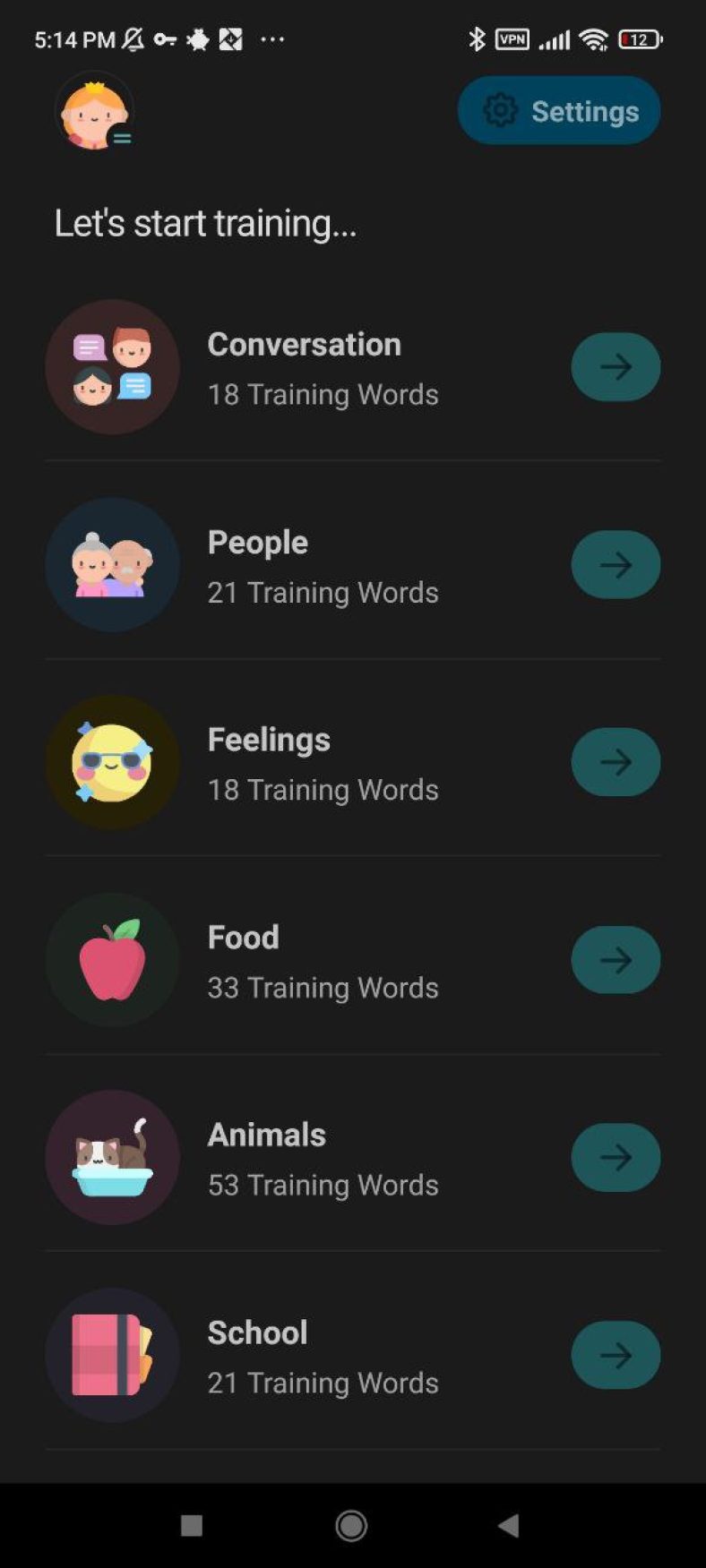Tap the School category notebook icon
The image size is (706, 1568).
pos(112,1355)
